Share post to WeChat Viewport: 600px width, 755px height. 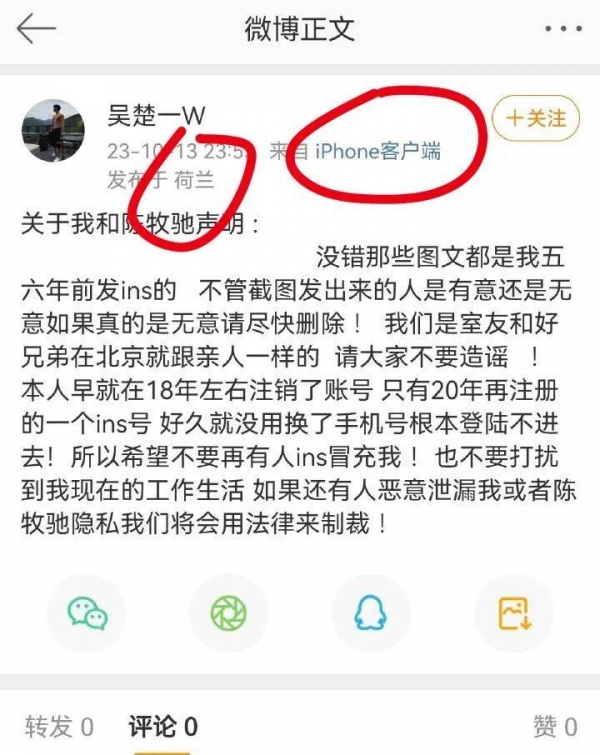[x=88, y=613]
